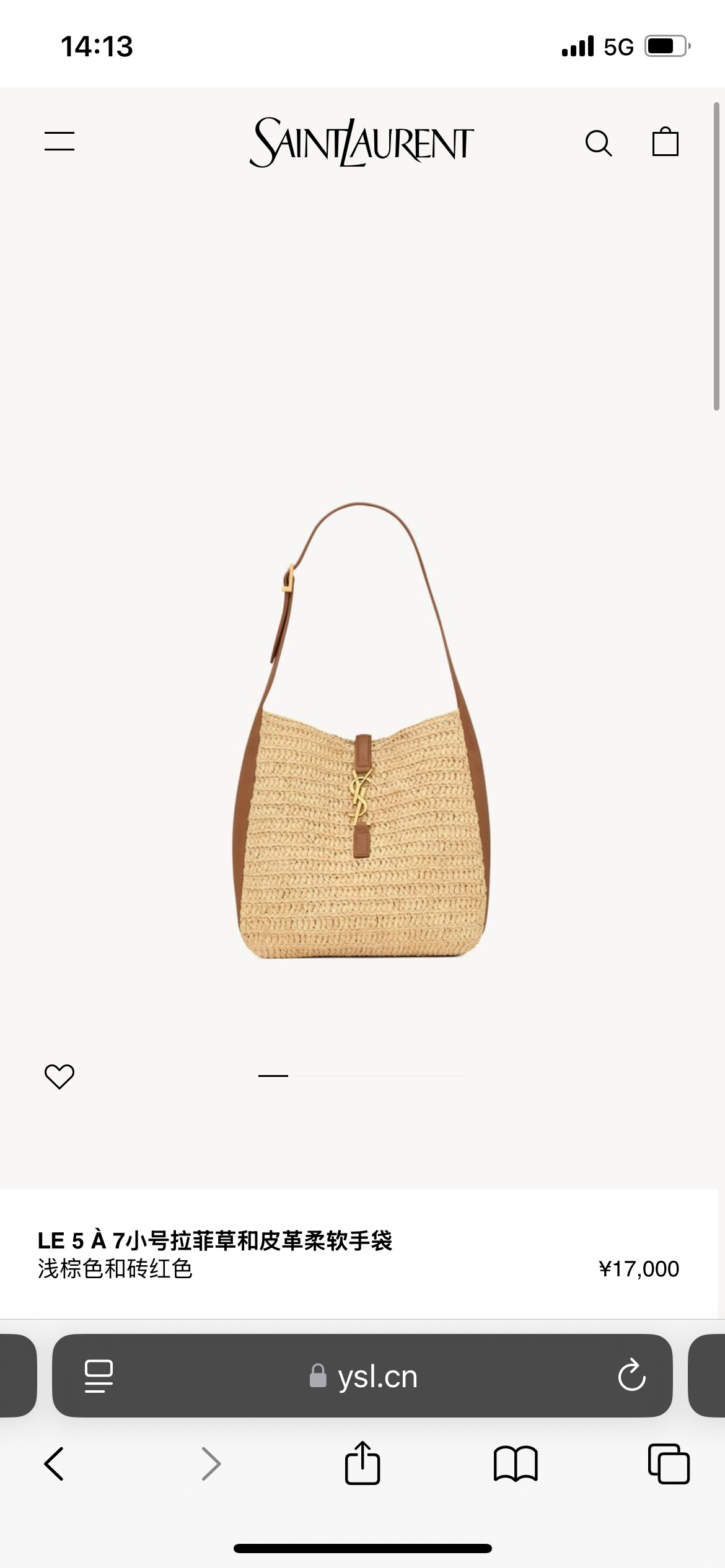
Task: Reload the ysl.cn page
Action: pos(631,1376)
